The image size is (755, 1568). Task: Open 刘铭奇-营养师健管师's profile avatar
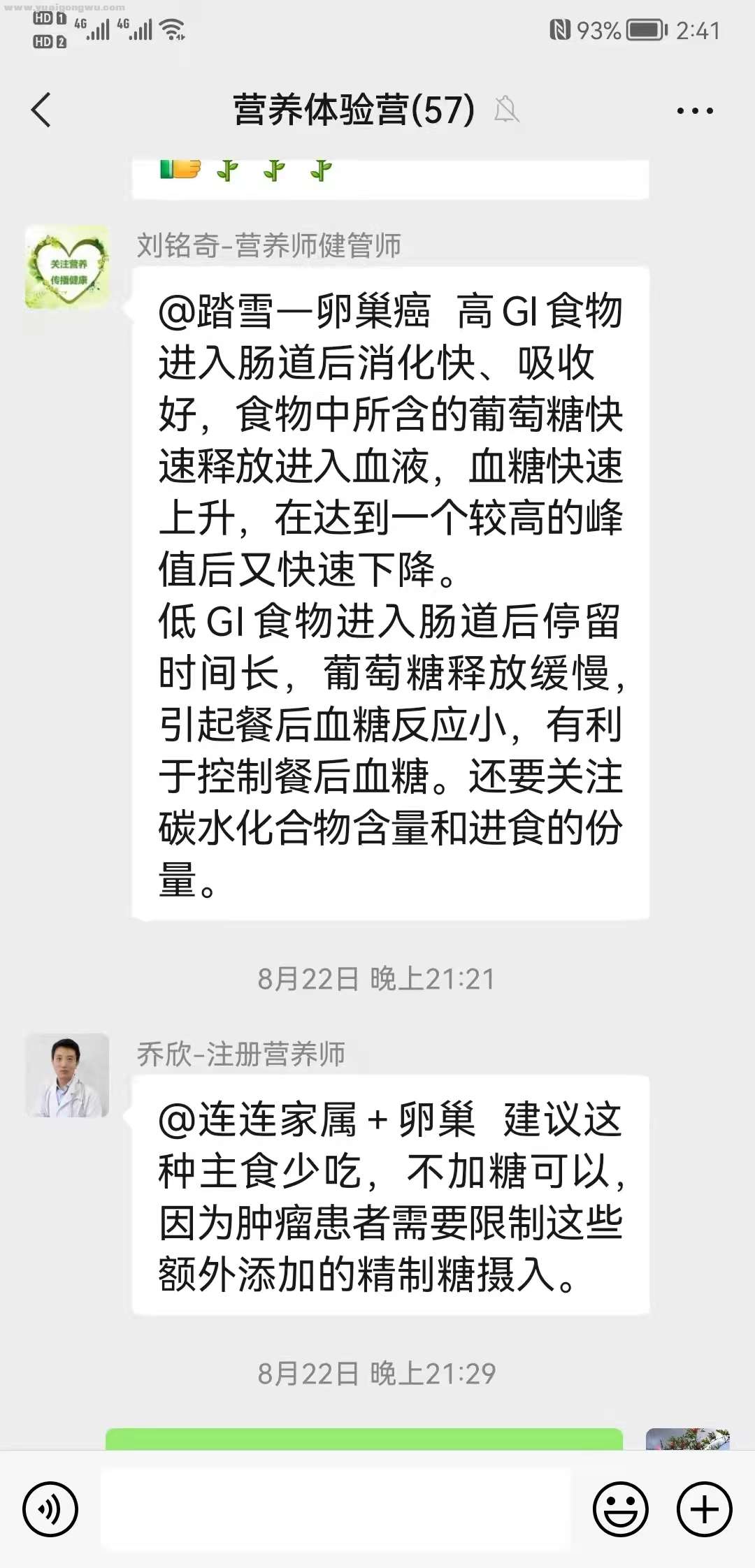click(x=67, y=268)
